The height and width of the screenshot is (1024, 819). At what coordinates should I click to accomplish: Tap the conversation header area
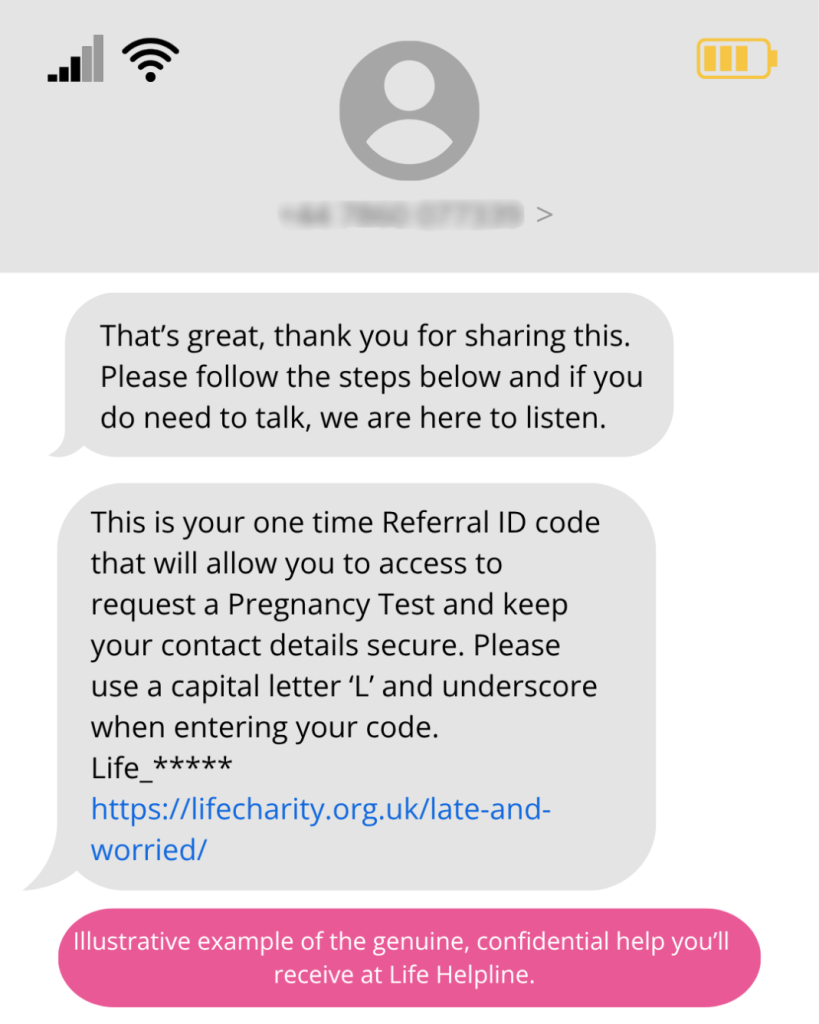(x=409, y=135)
